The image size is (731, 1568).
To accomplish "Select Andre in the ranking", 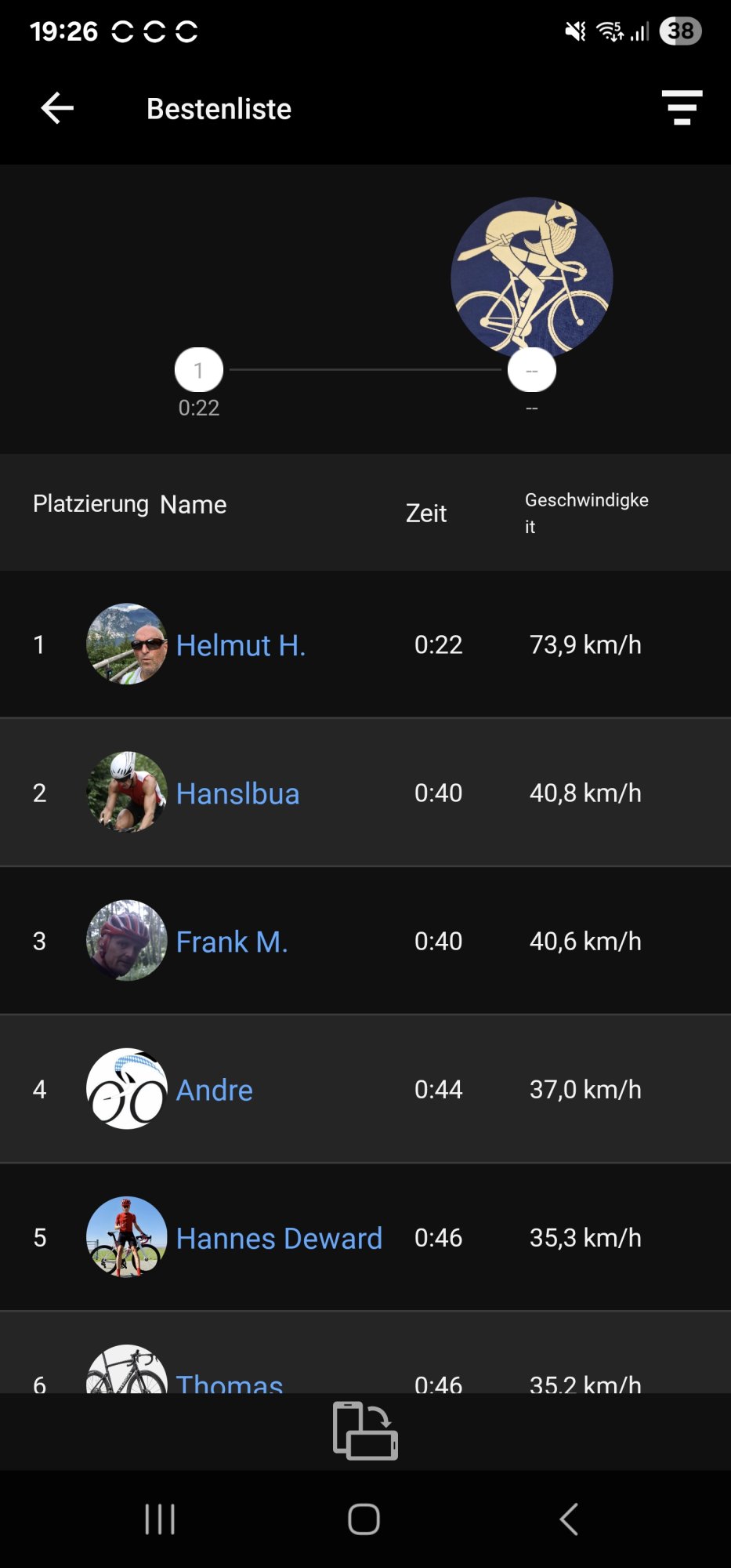I will tap(365, 1089).
